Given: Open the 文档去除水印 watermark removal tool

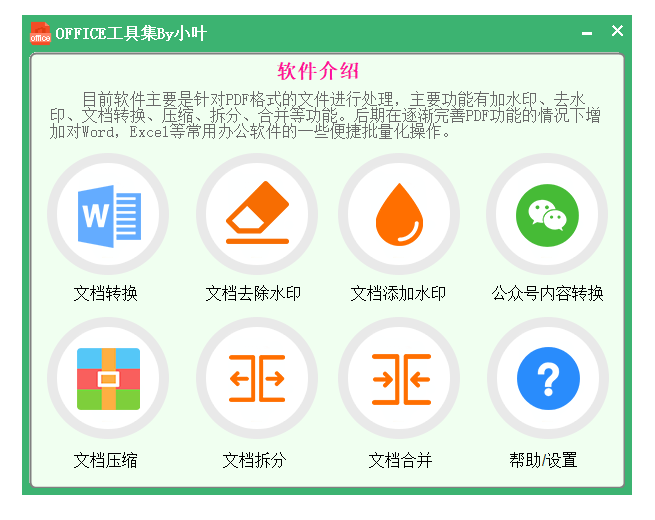Looking at the screenshot, I should pyautogui.click(x=256, y=214).
